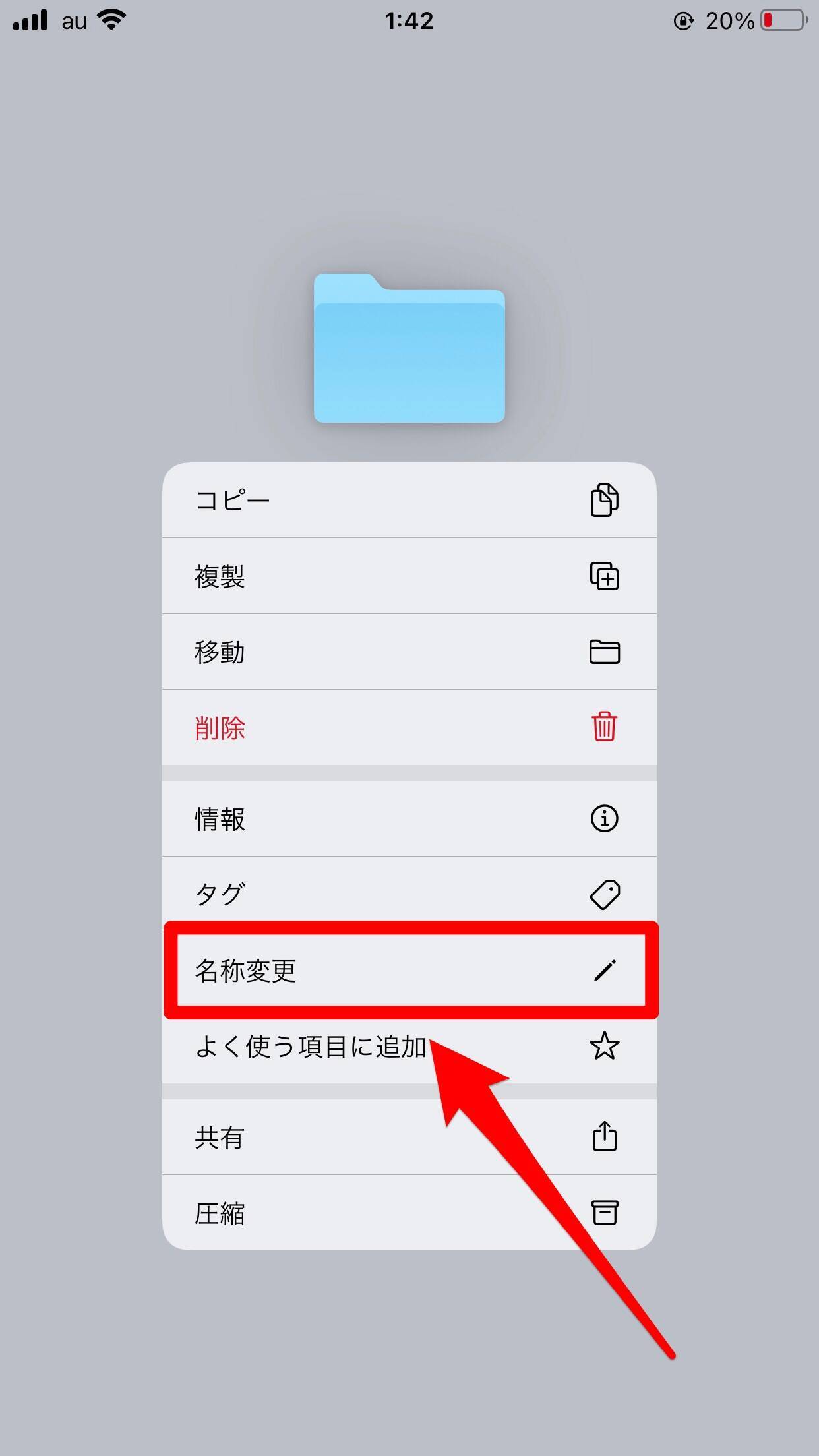Viewport: 819px width, 1456px height.
Task: Rename the folder via 名称変更
Action: (409, 971)
